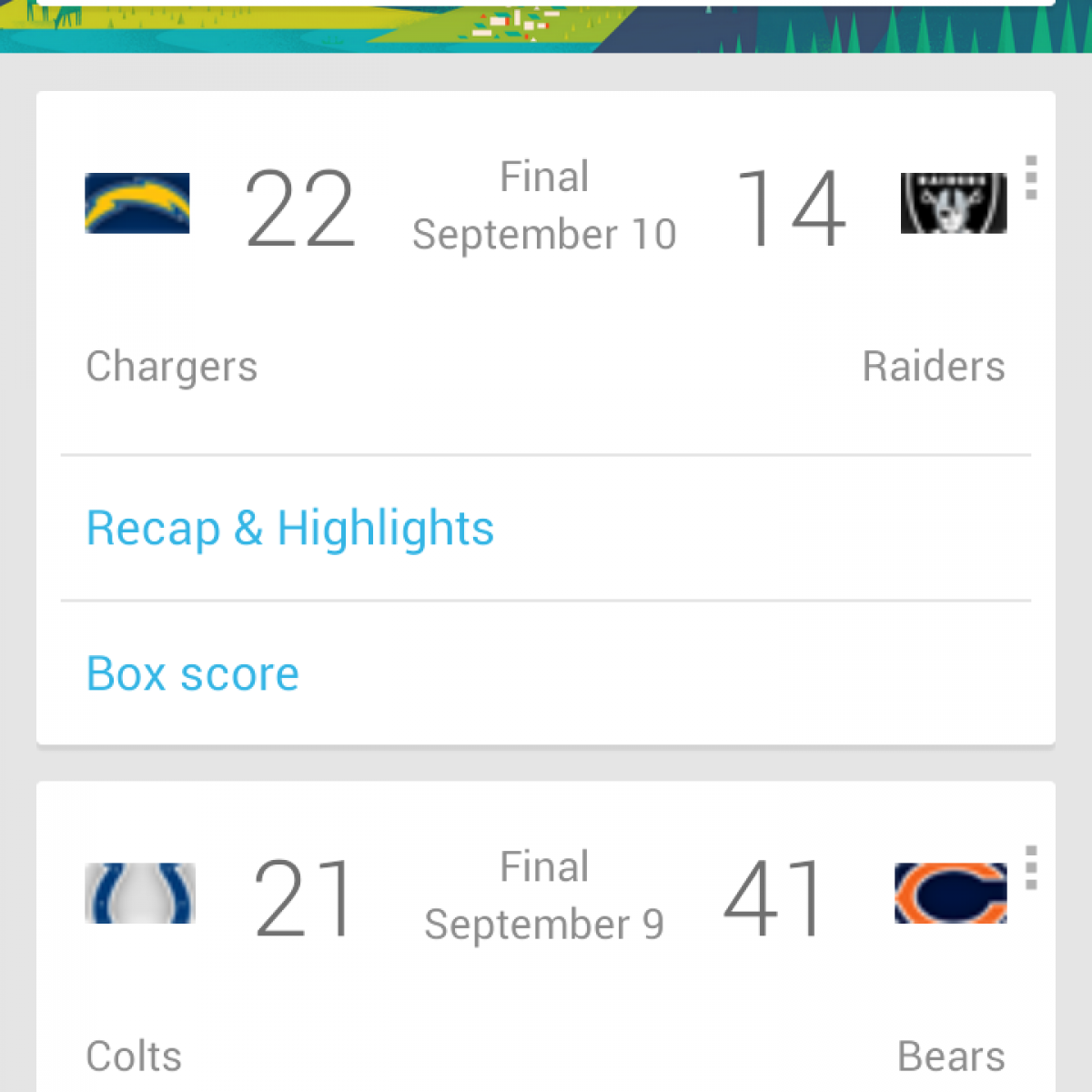View Box score for Chargers vs Raiders
The height and width of the screenshot is (1092, 1092).
pos(192,674)
